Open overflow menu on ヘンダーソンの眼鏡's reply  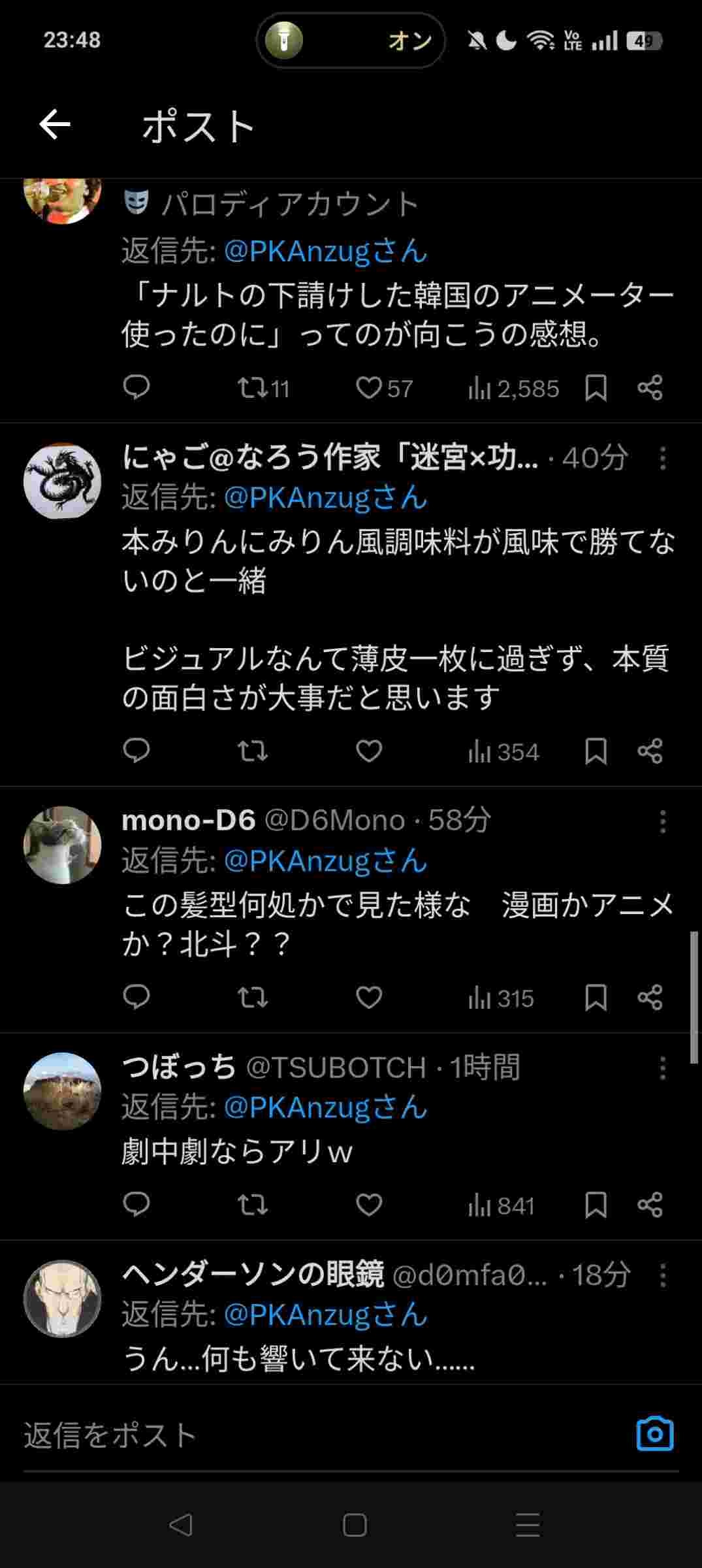663,1275
